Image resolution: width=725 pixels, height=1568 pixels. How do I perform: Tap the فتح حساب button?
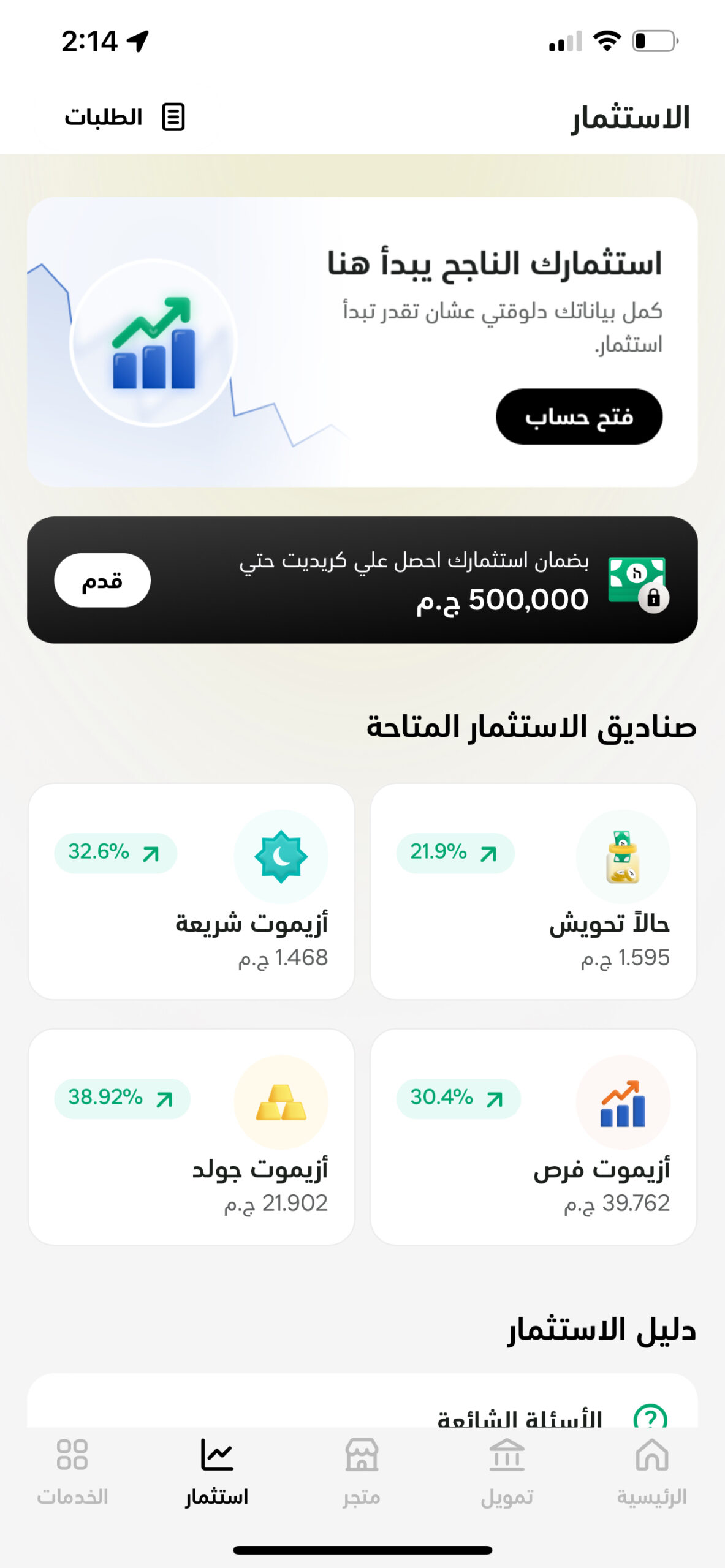579,417
